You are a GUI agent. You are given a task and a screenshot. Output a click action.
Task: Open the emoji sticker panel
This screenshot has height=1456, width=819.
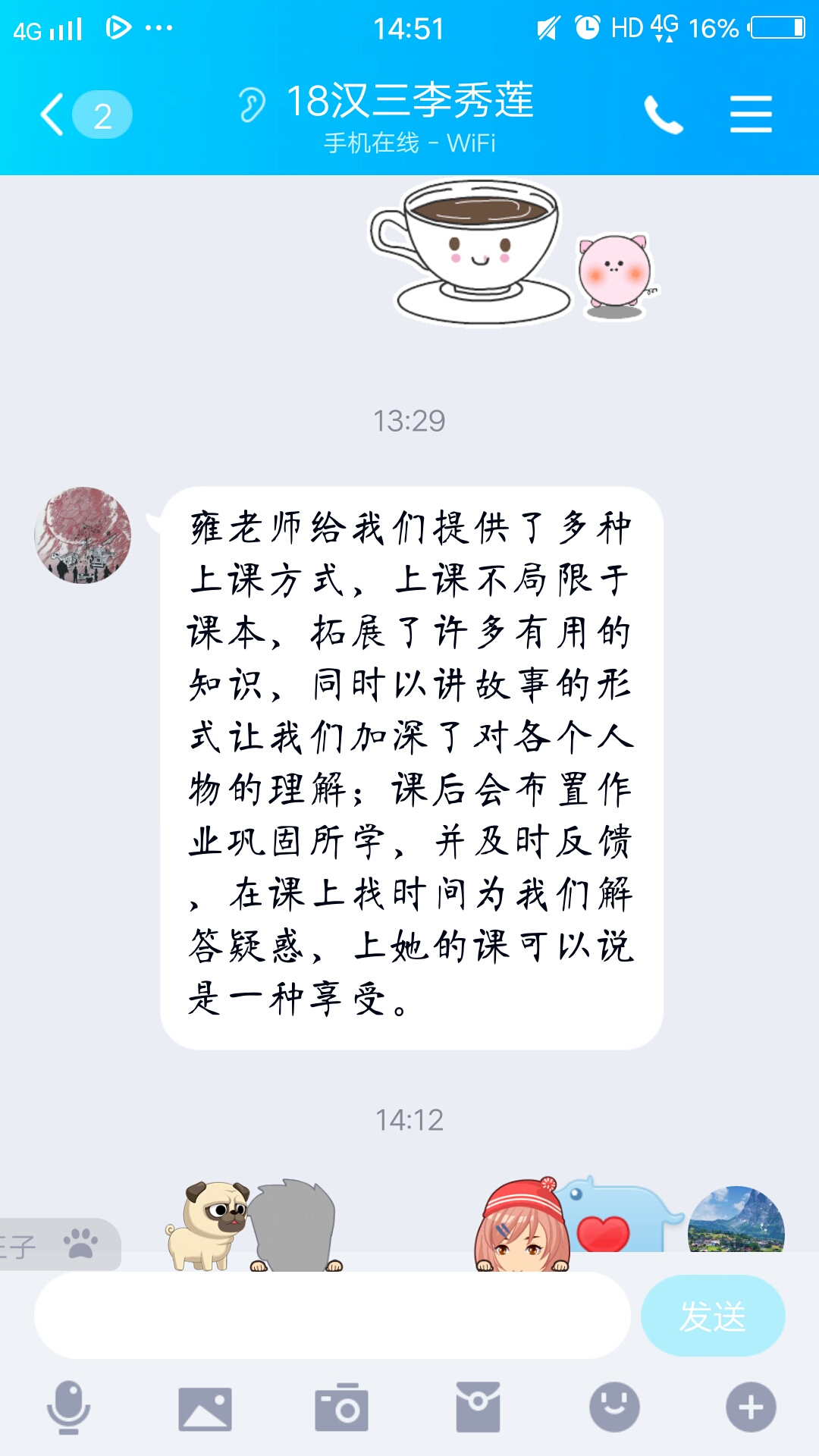(x=614, y=1407)
